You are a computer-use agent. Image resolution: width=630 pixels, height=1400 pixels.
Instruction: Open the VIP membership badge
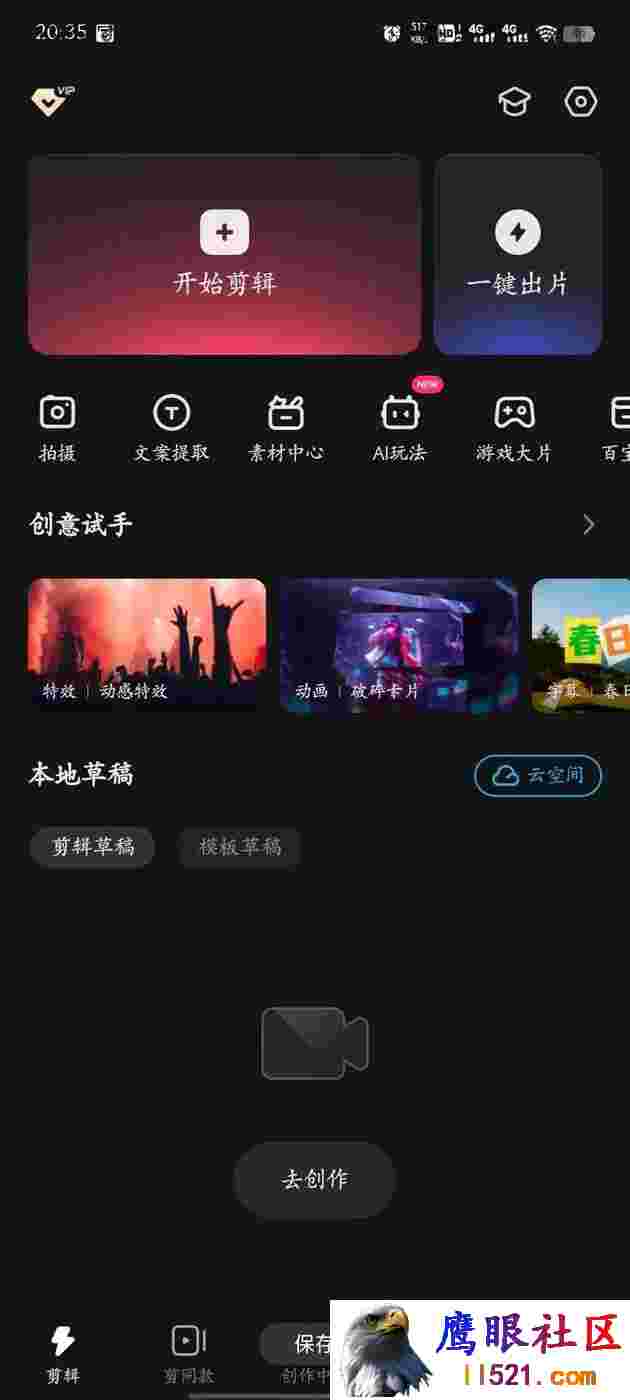pos(52,101)
